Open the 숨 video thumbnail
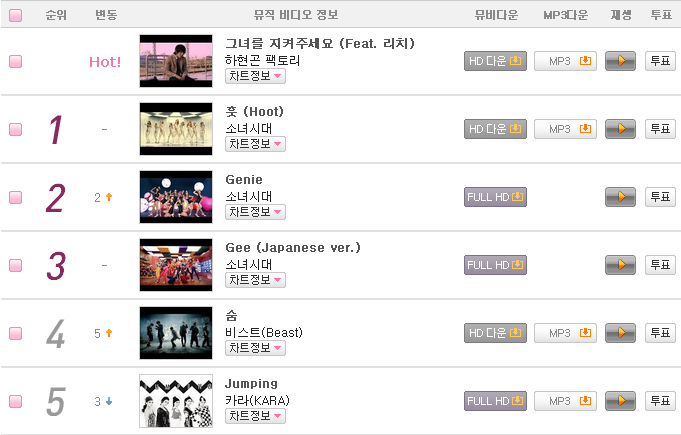The image size is (681, 435). 176,332
